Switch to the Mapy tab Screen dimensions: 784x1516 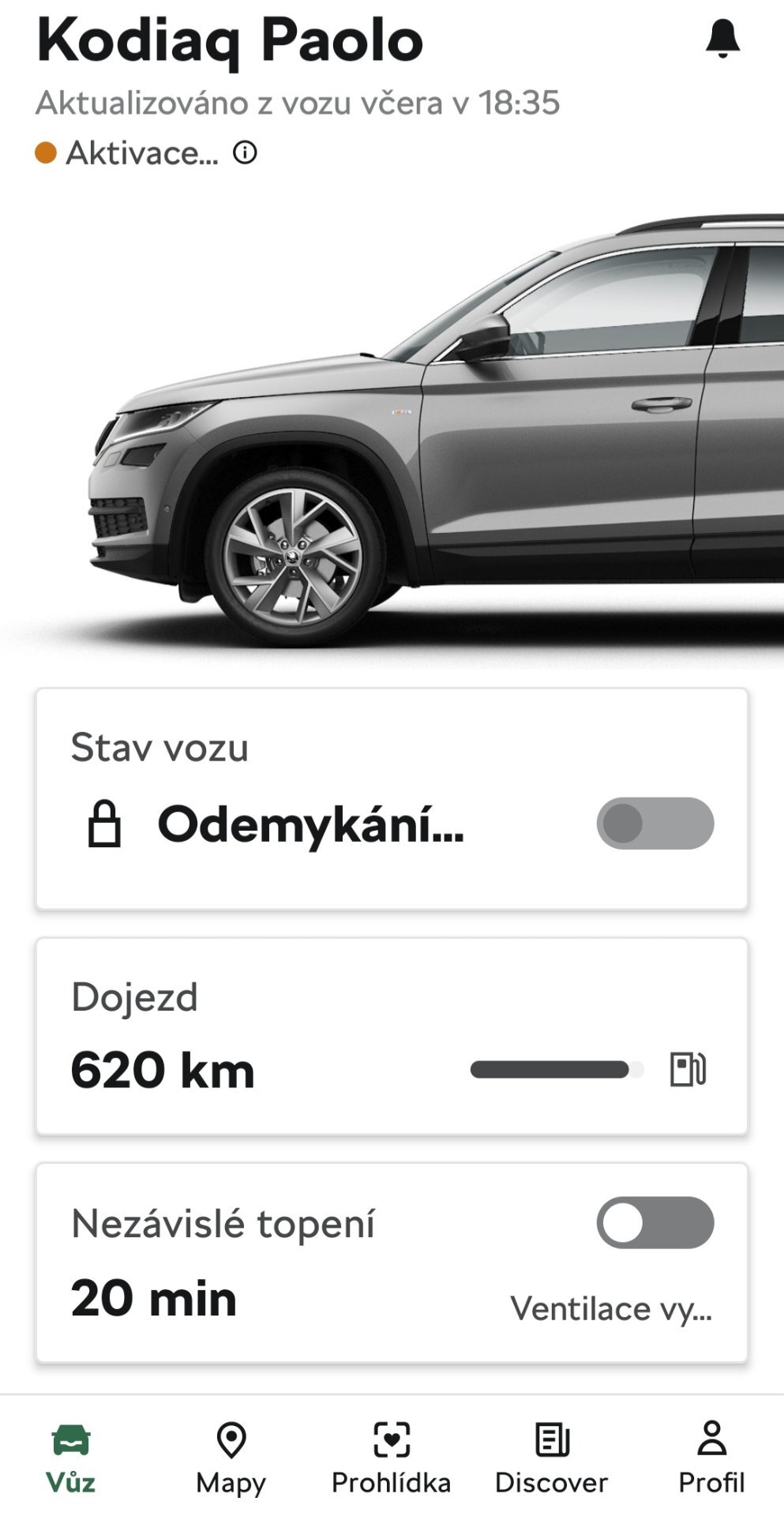[231, 1458]
